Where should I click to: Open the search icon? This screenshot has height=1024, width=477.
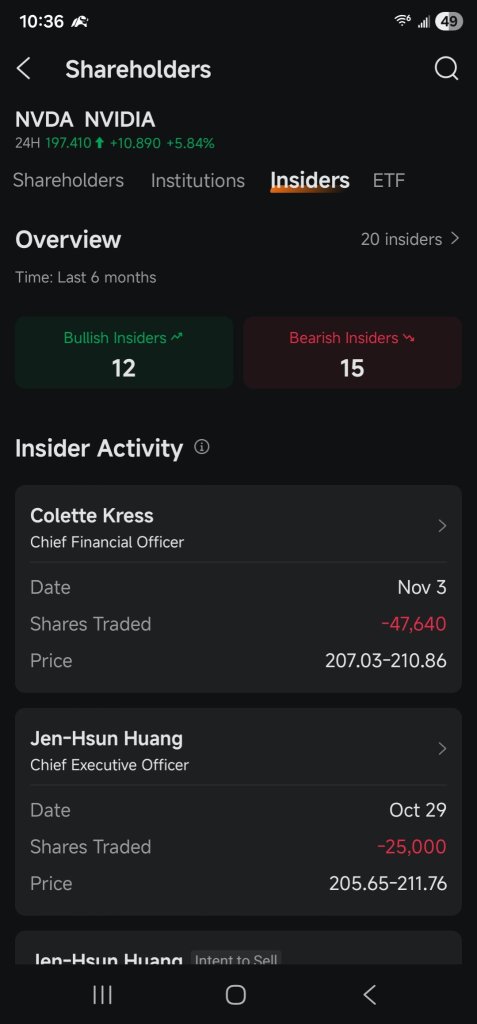coord(446,69)
